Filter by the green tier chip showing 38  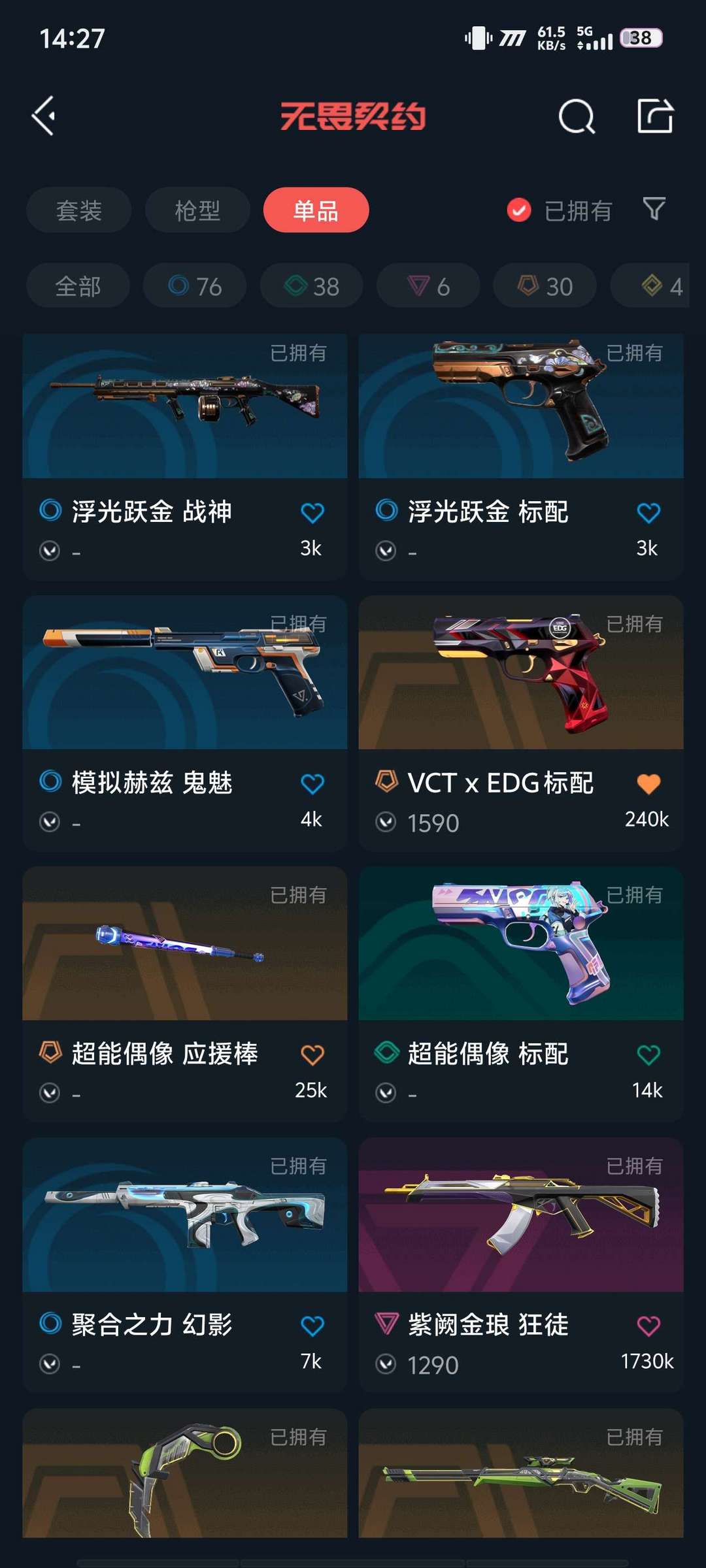click(x=312, y=286)
